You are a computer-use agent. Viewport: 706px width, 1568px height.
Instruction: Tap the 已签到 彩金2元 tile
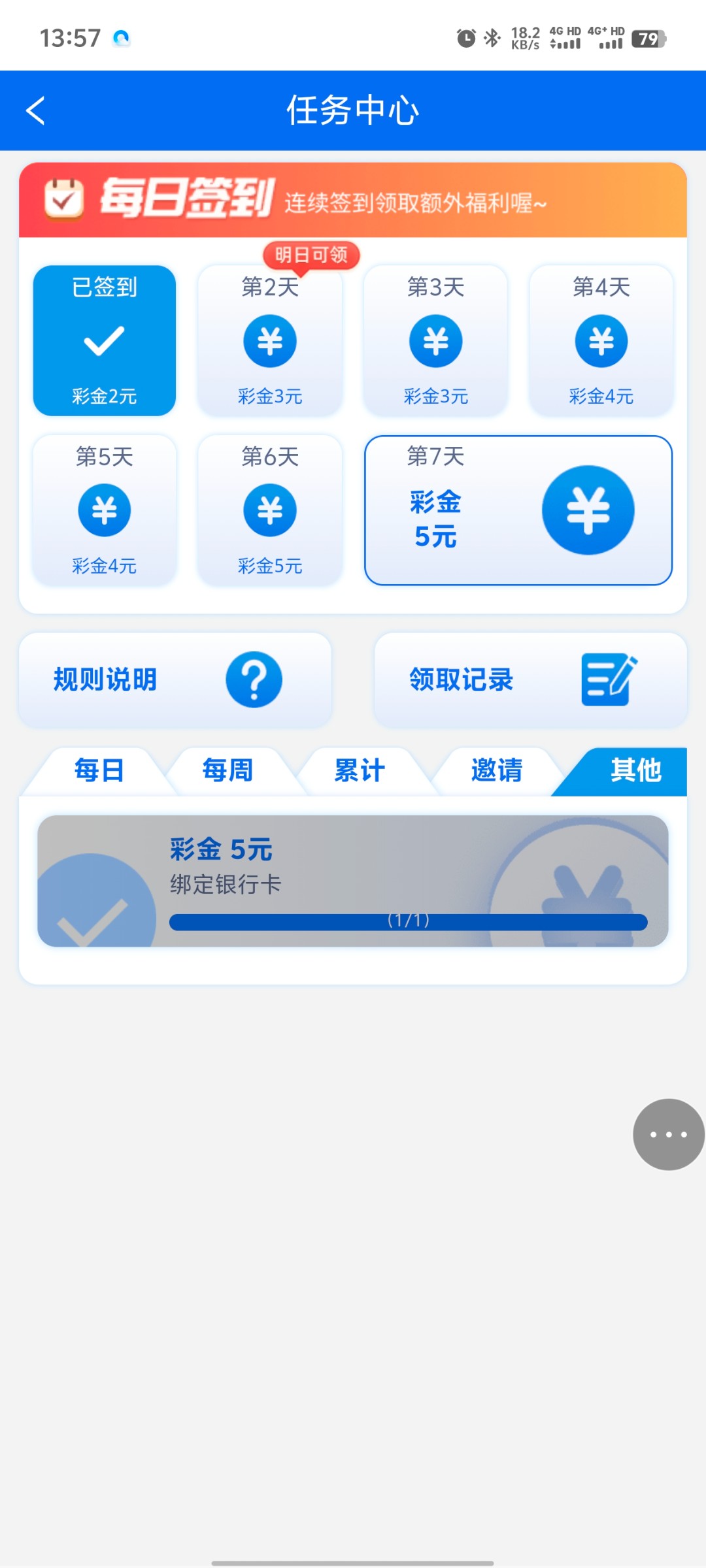105,340
